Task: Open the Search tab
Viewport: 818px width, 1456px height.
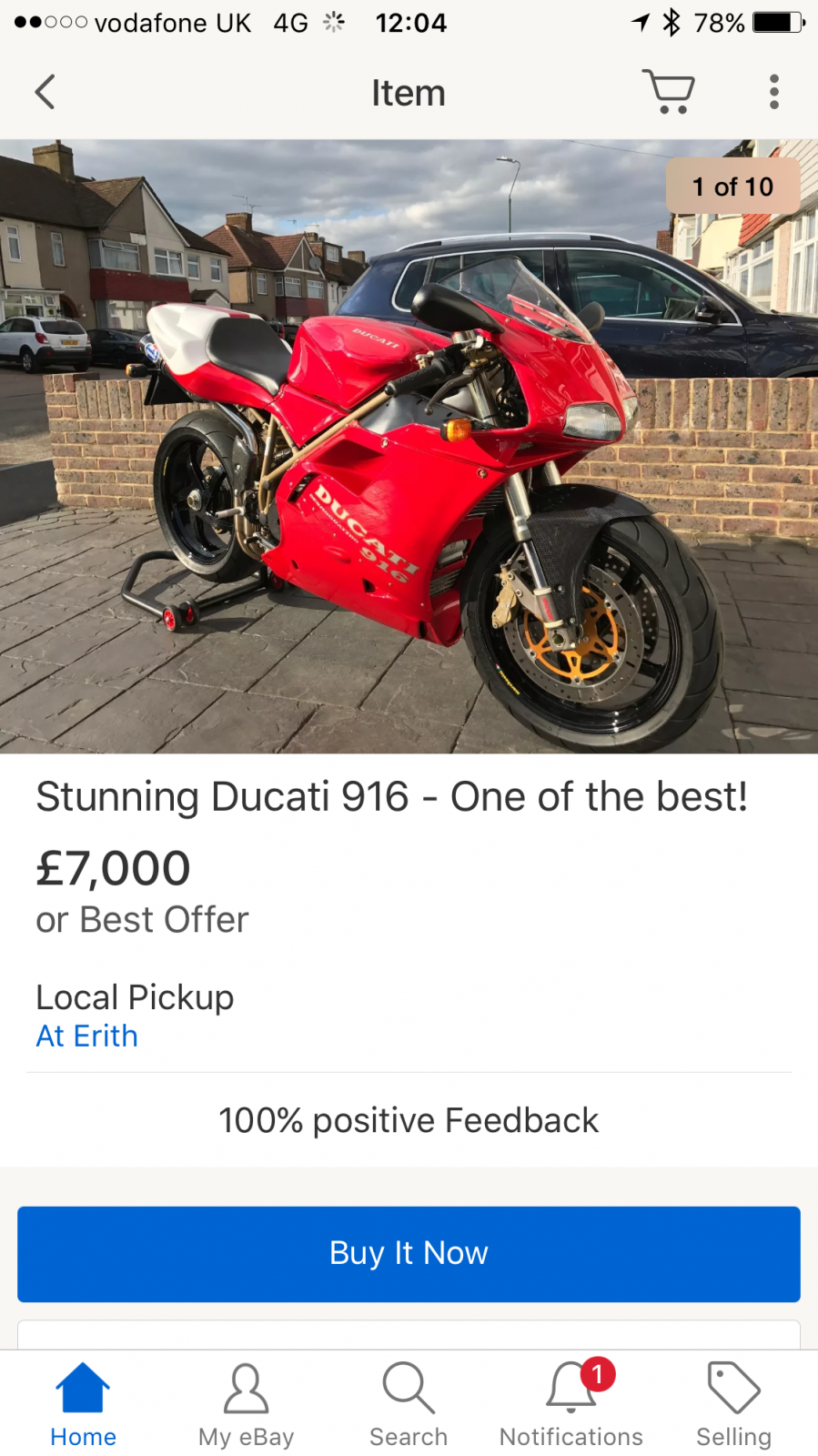Action: [x=409, y=1405]
